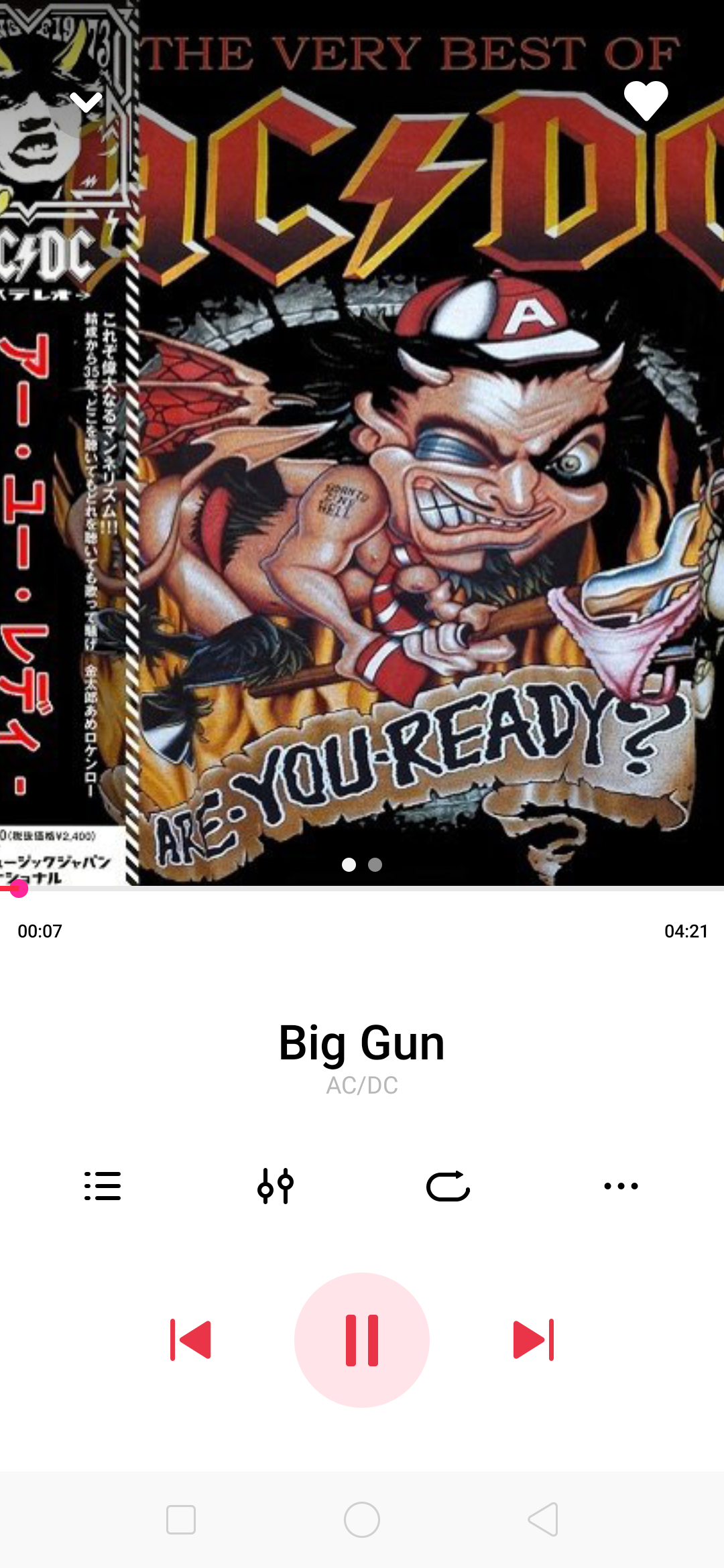Open the play queue list
The height and width of the screenshot is (1568, 724).
click(103, 1185)
